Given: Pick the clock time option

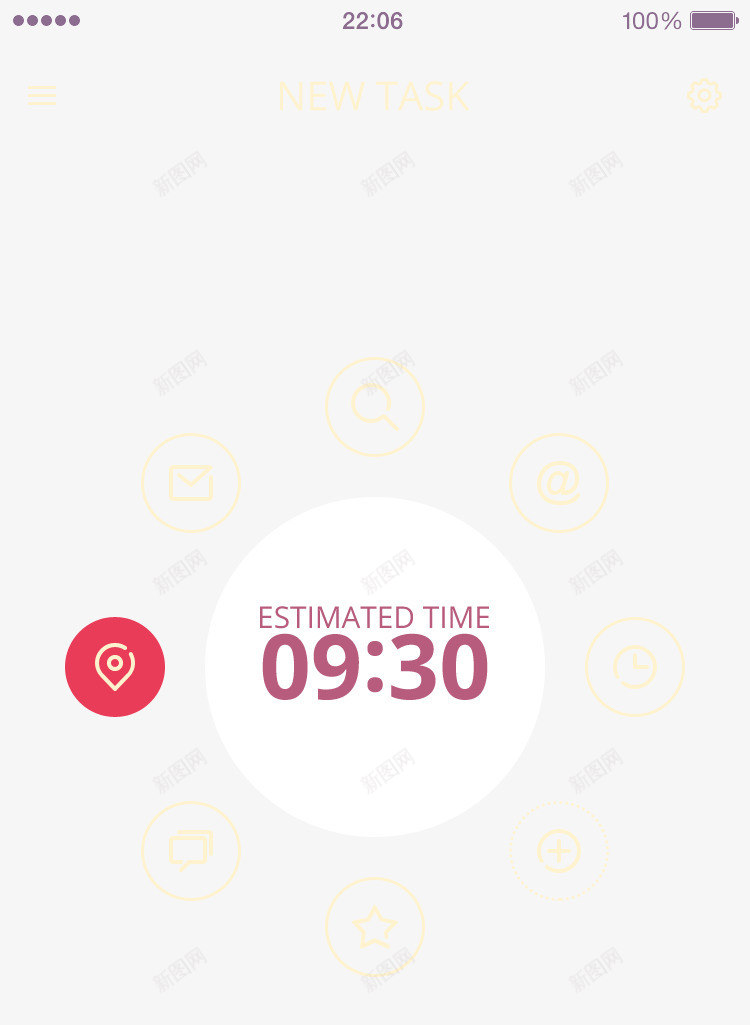Looking at the screenshot, I should (x=635, y=667).
